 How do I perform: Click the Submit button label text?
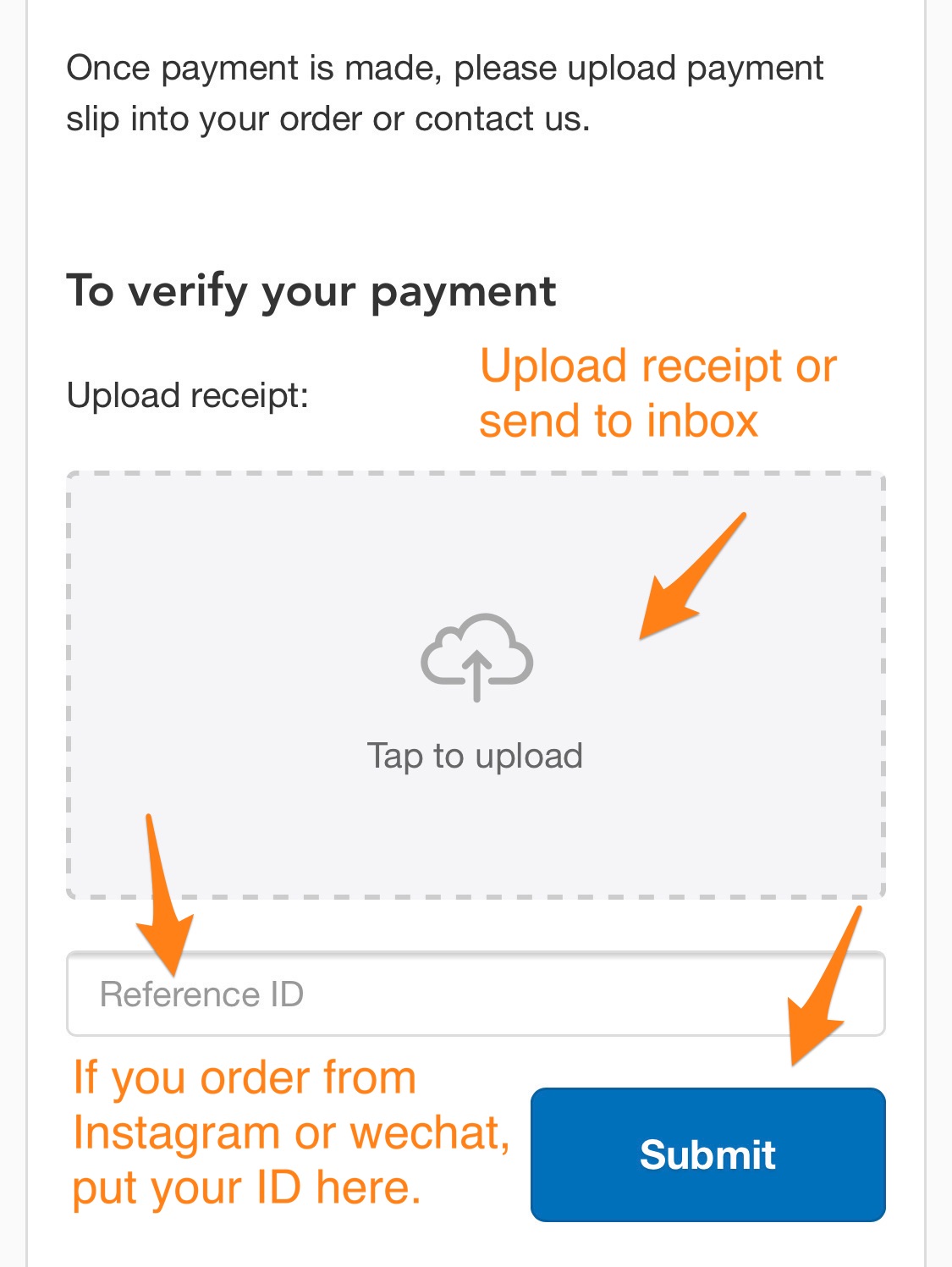(708, 1154)
